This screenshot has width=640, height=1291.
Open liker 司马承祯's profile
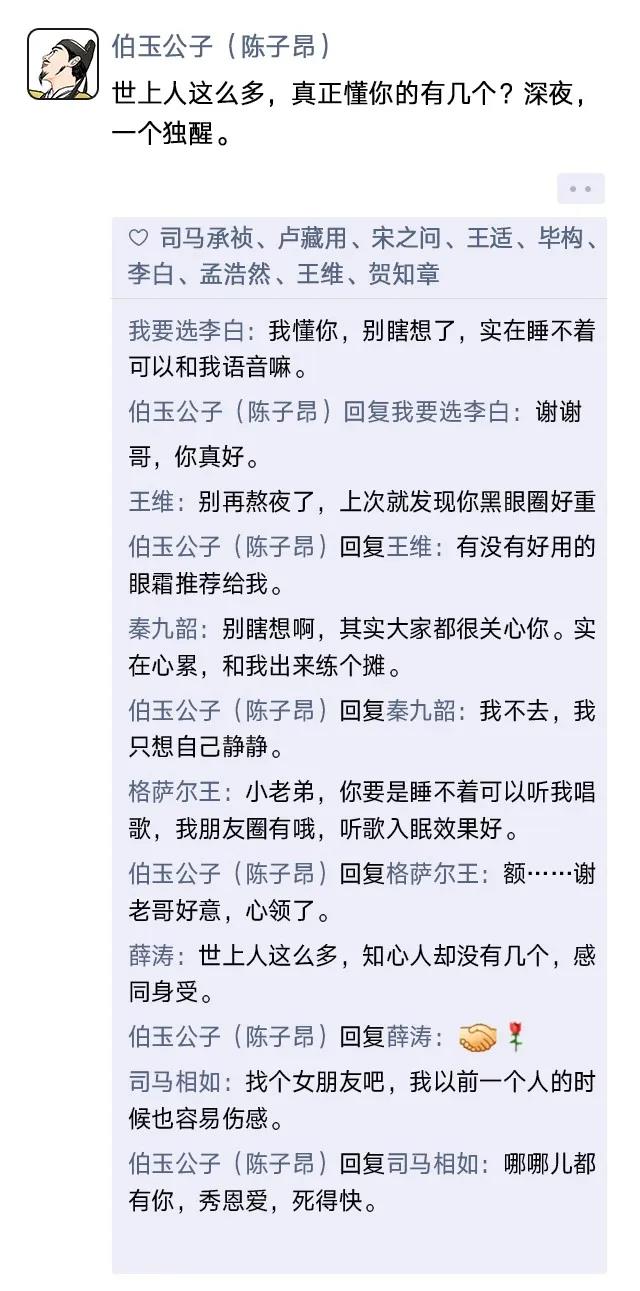205,238
